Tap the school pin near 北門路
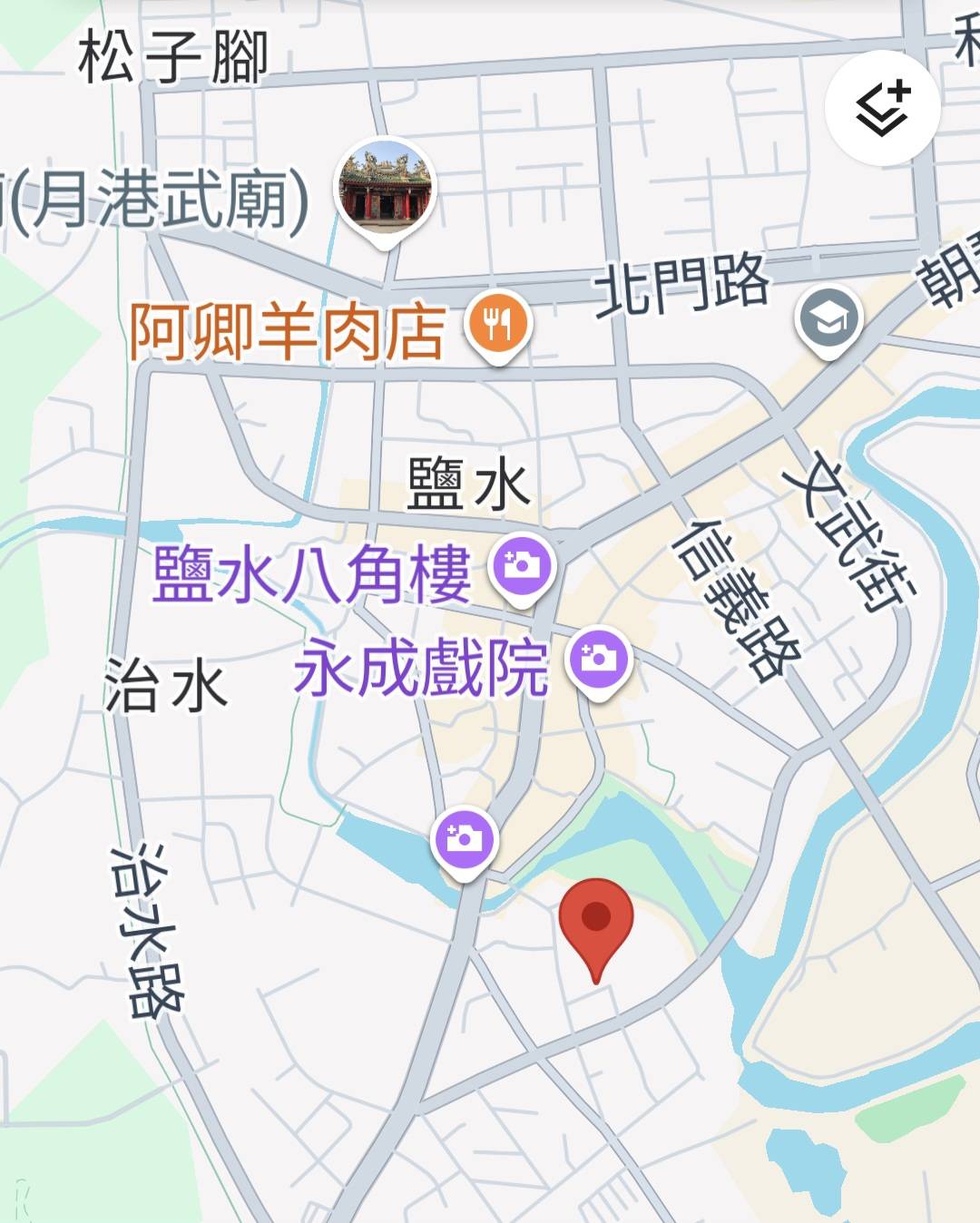 pyautogui.click(x=828, y=319)
